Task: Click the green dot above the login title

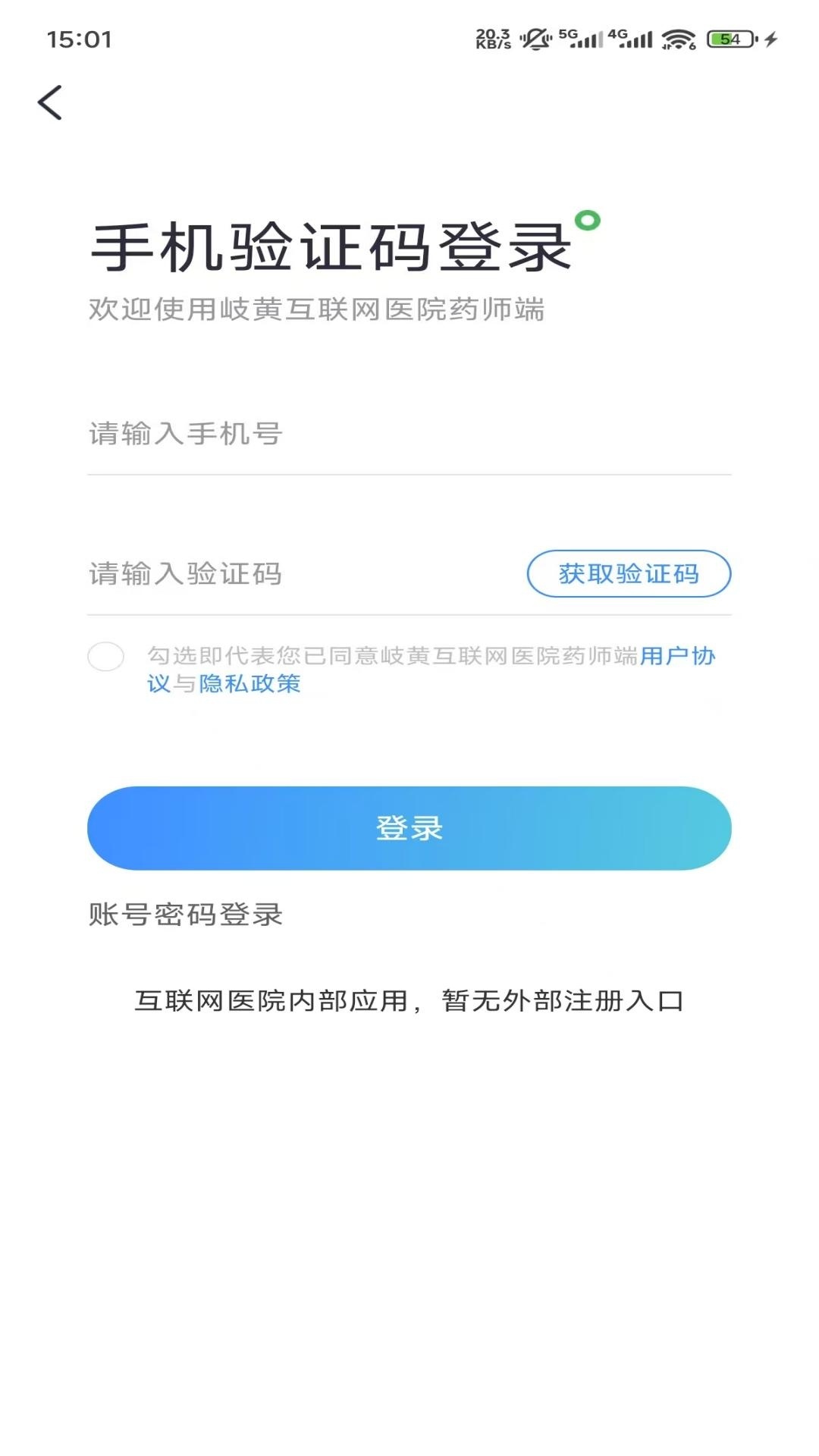Action: [589, 220]
